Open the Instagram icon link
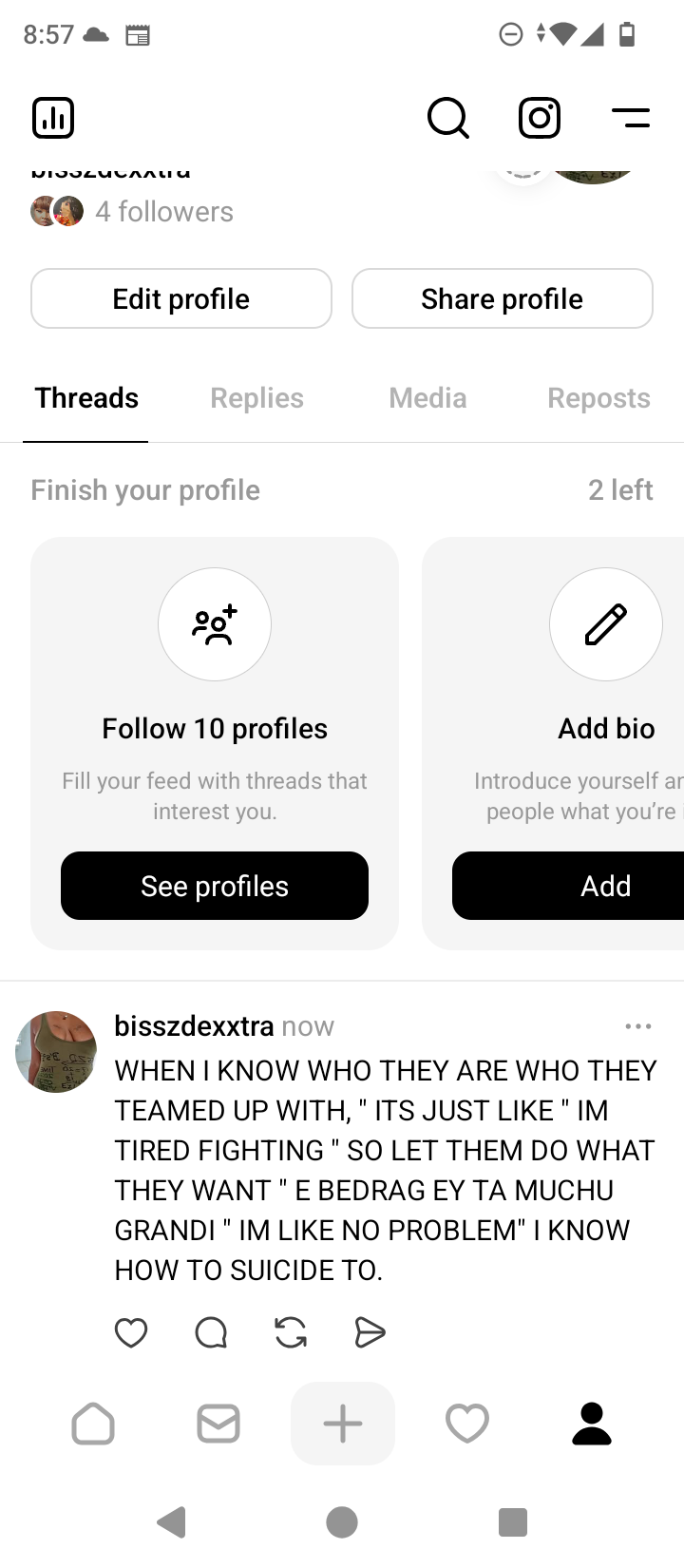This screenshot has width=684, height=1568. [x=539, y=119]
